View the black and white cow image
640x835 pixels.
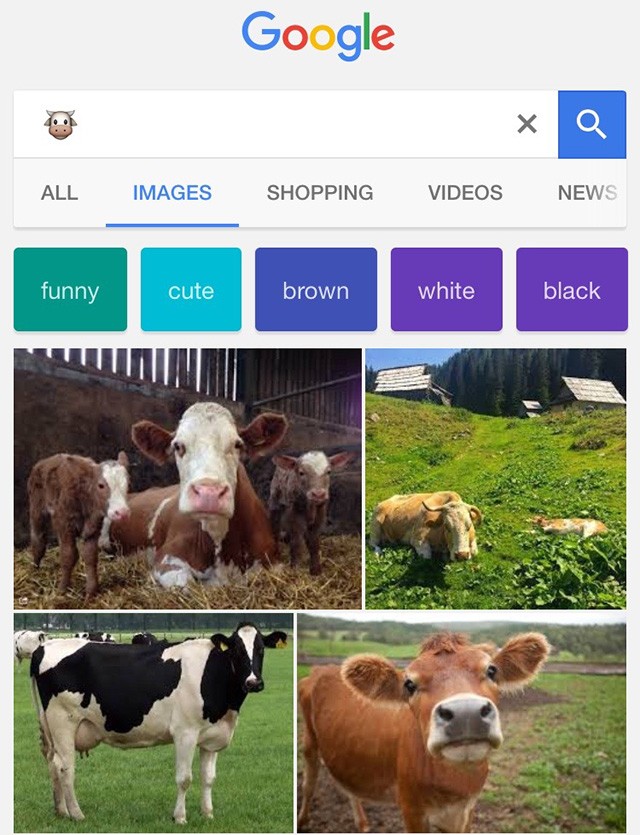point(153,722)
